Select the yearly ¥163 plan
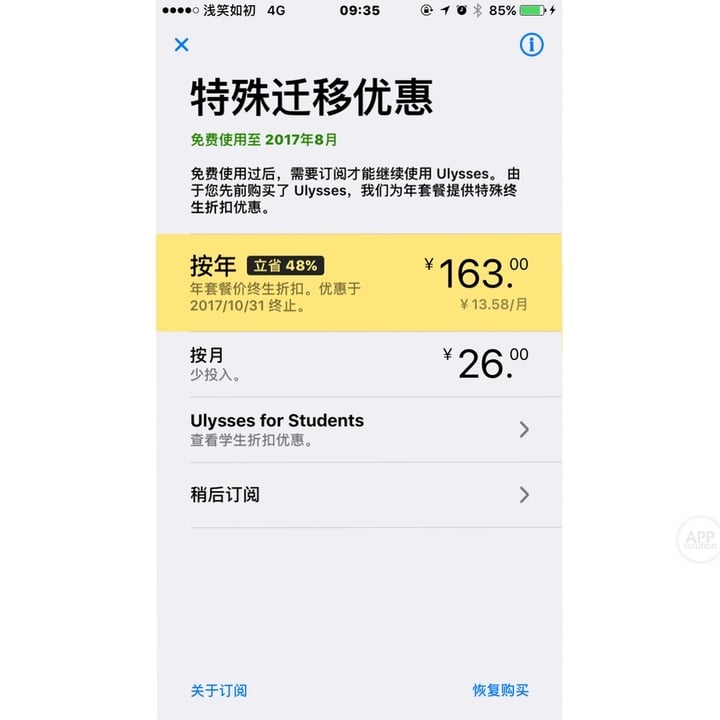The height and width of the screenshot is (720, 720). point(358,283)
